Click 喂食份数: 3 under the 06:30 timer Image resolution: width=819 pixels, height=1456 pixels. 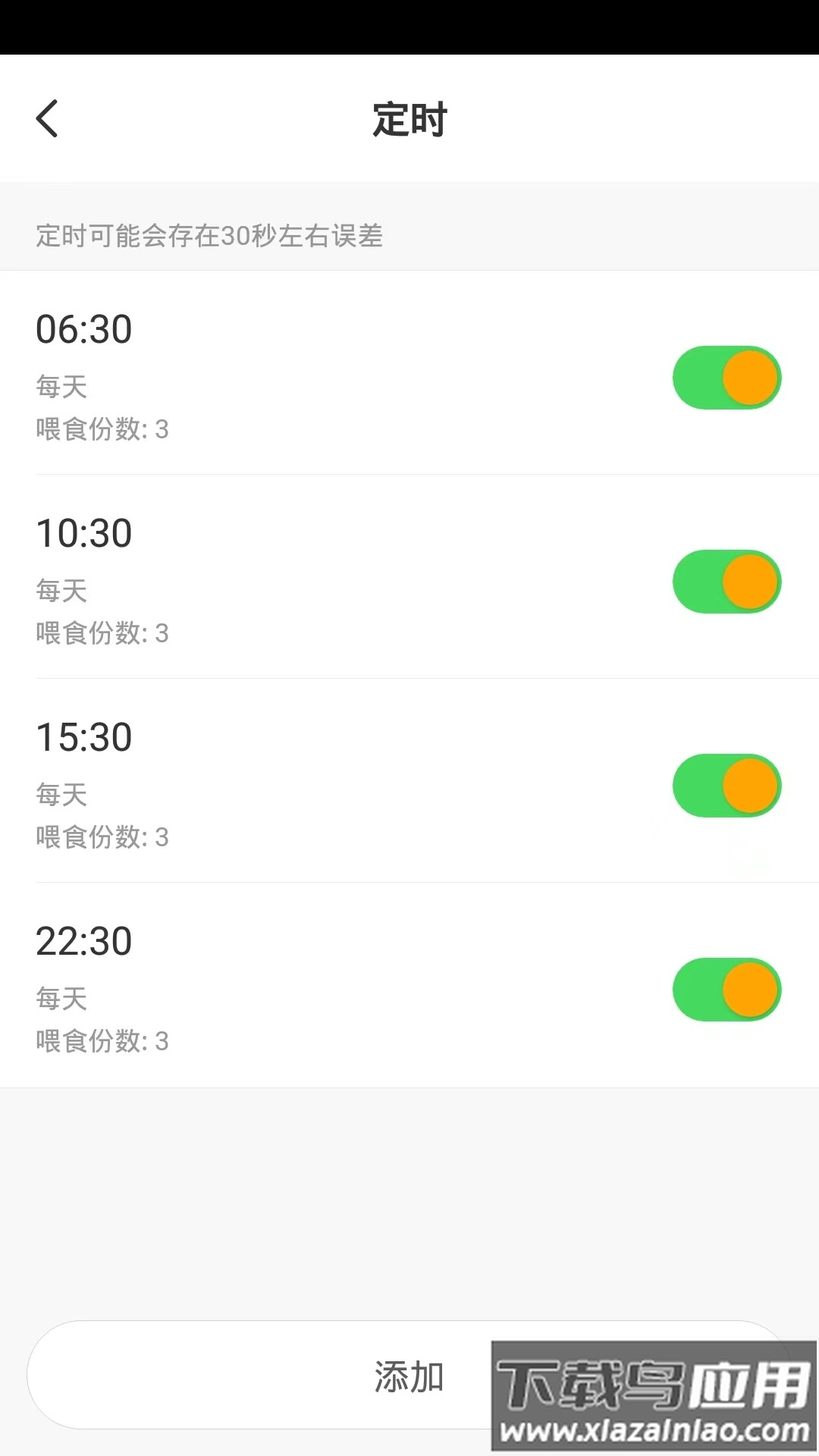point(101,430)
